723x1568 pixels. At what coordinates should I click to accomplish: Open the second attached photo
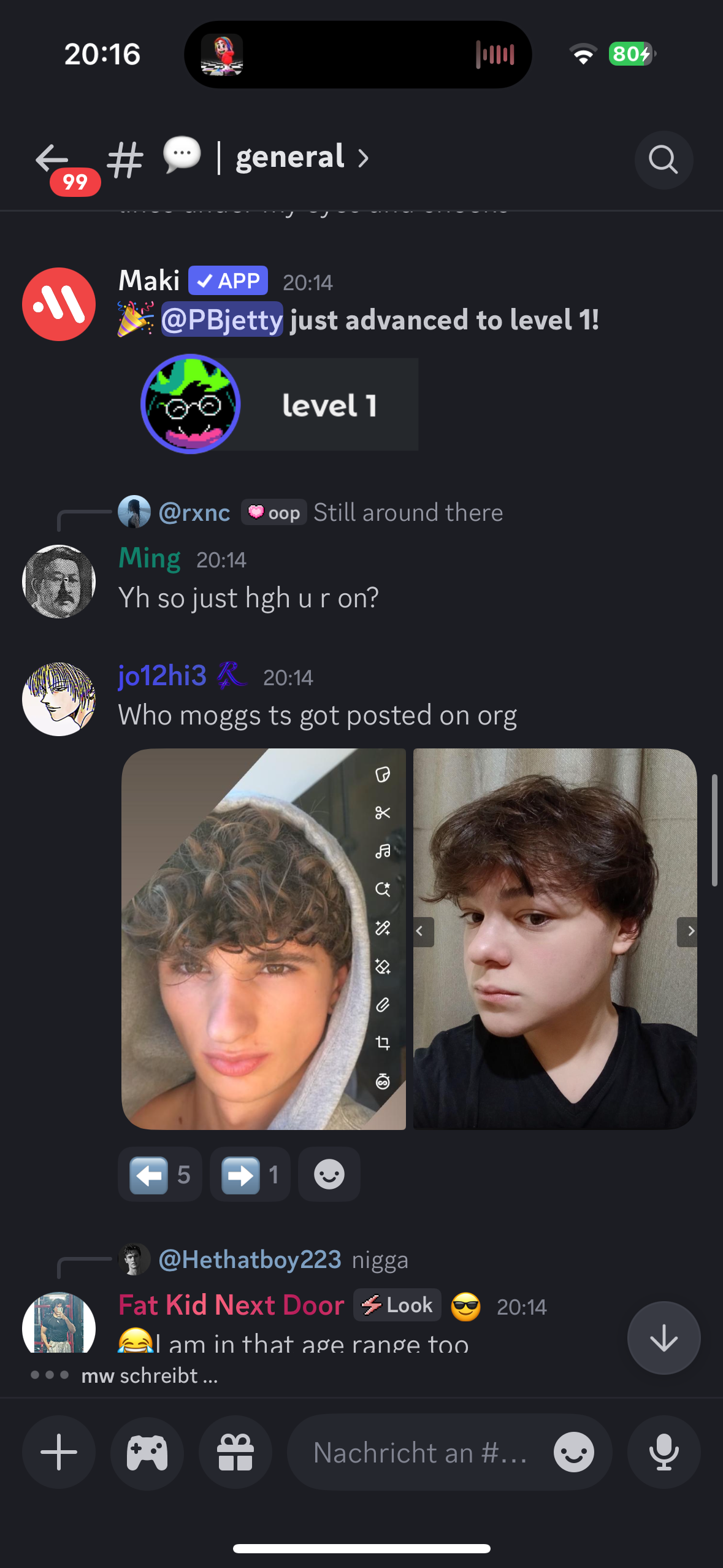[555, 939]
